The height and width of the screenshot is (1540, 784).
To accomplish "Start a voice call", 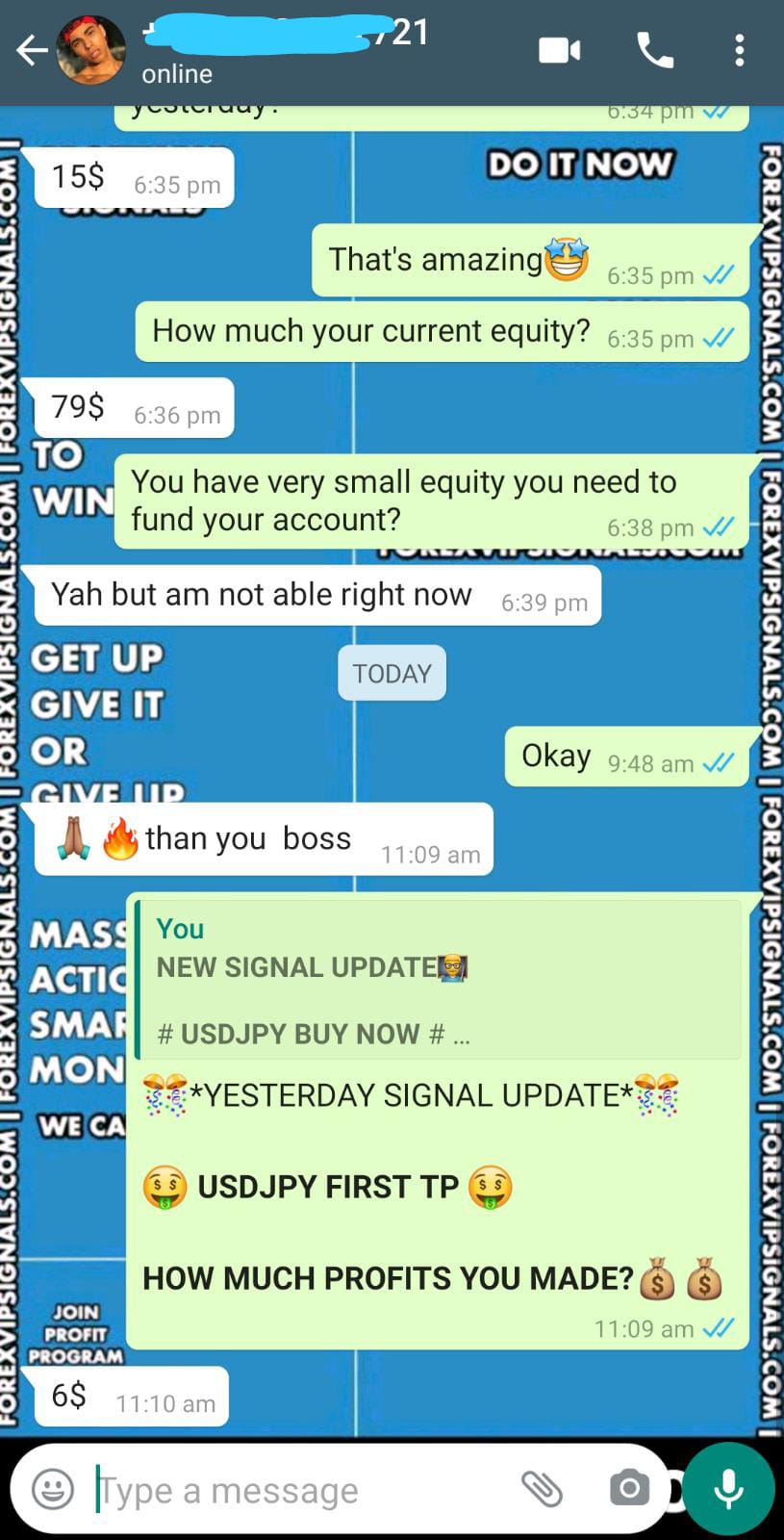I will [655, 50].
